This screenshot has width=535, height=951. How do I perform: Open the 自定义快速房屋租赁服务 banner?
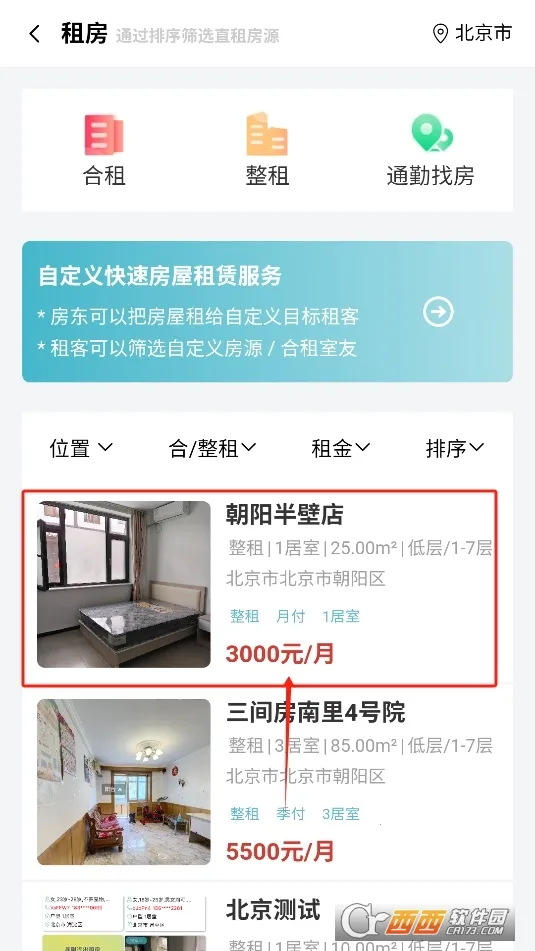268,312
